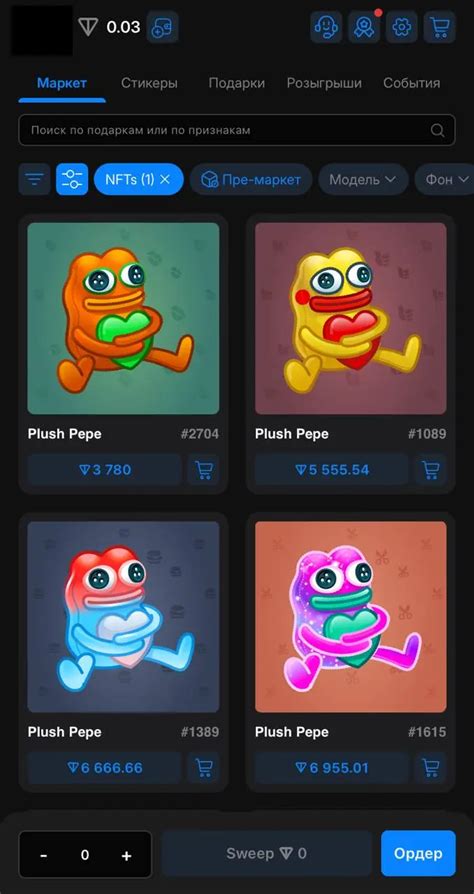Image resolution: width=474 pixels, height=894 pixels.
Task: Open the wallet top-up icon
Action: [163, 27]
